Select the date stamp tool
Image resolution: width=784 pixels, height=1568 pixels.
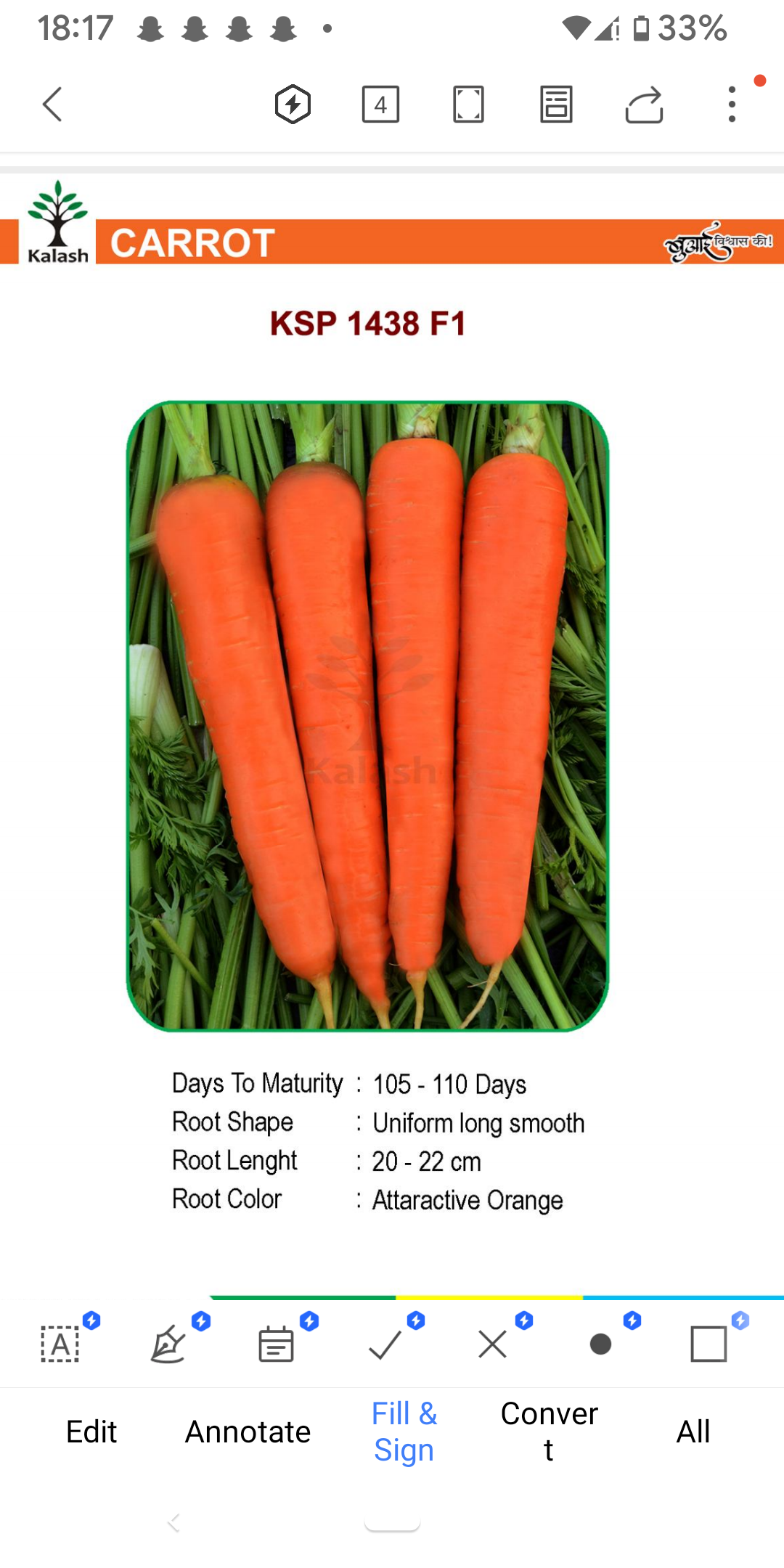click(277, 1344)
